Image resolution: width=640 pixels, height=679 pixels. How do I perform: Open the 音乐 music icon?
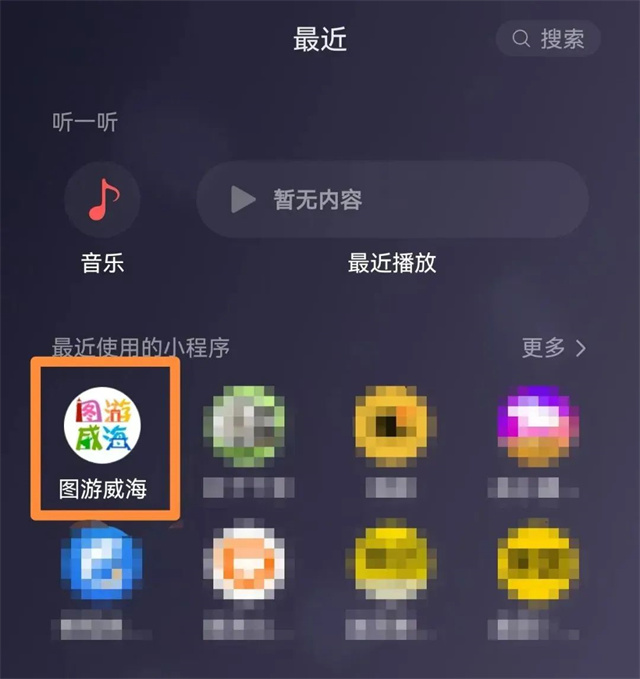(x=102, y=199)
